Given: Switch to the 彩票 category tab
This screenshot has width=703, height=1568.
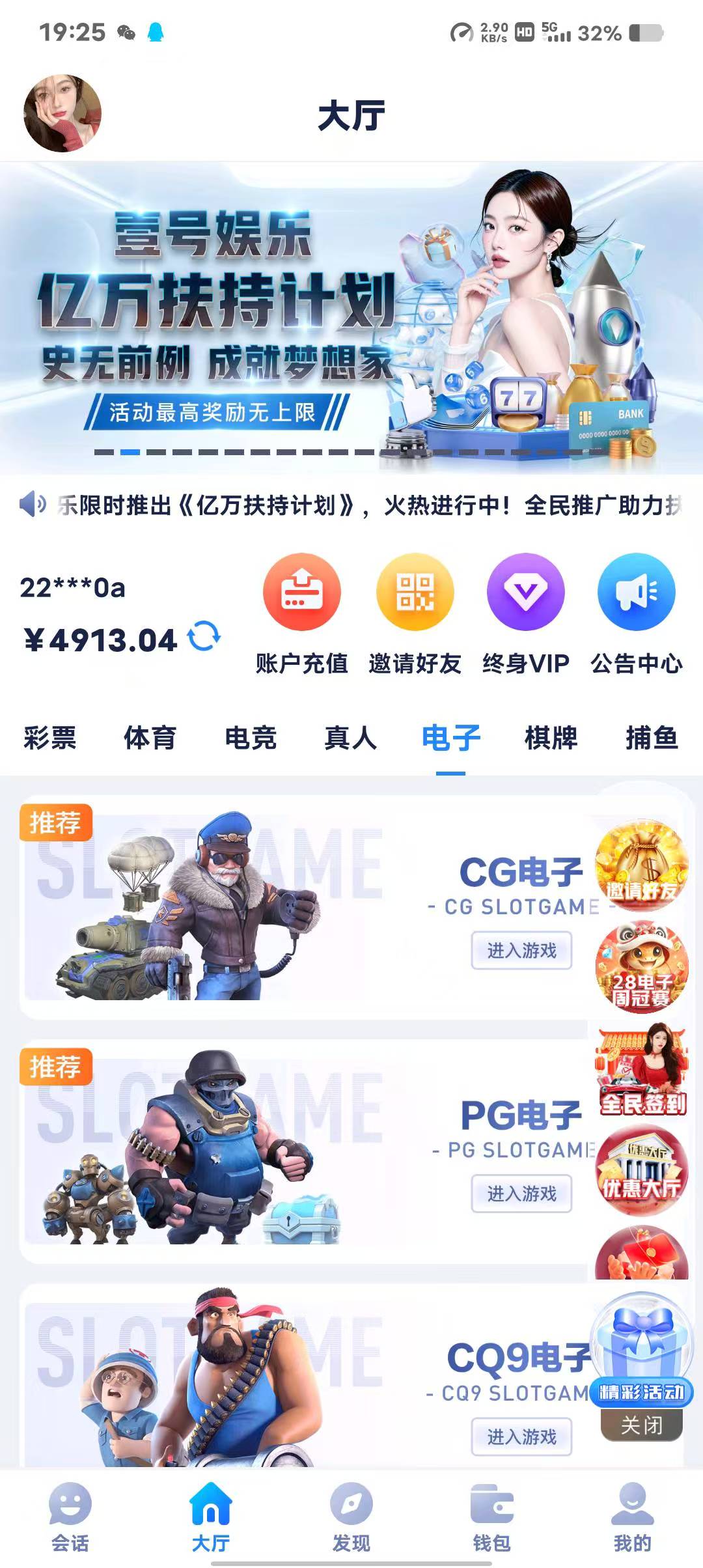Looking at the screenshot, I should (50, 738).
